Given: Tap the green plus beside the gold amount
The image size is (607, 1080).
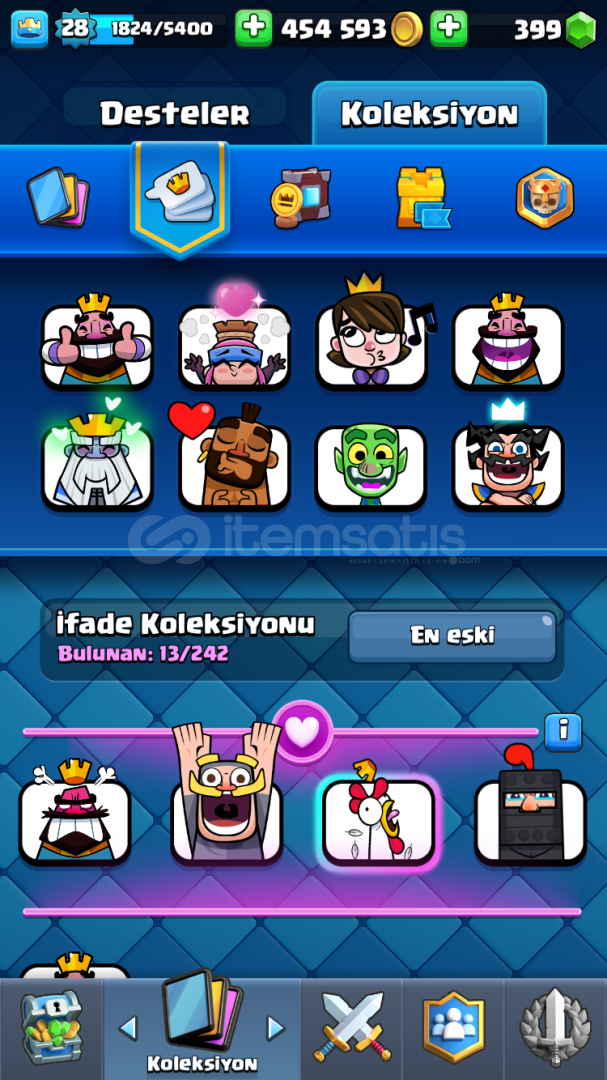Looking at the screenshot, I should point(254,28).
